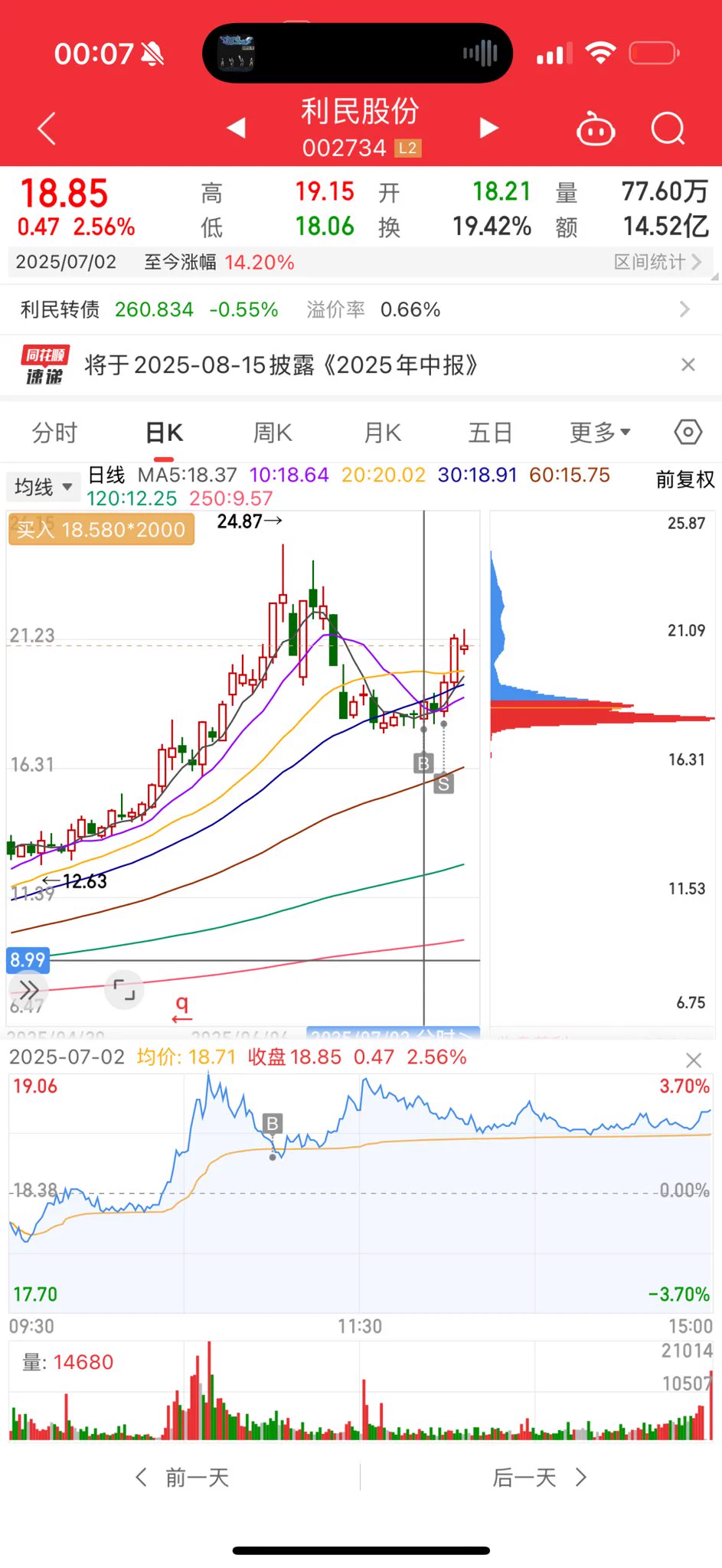The width and height of the screenshot is (722, 1568).
Task: Dismiss the 2025年中报 disclosure notice
Action: (688, 364)
